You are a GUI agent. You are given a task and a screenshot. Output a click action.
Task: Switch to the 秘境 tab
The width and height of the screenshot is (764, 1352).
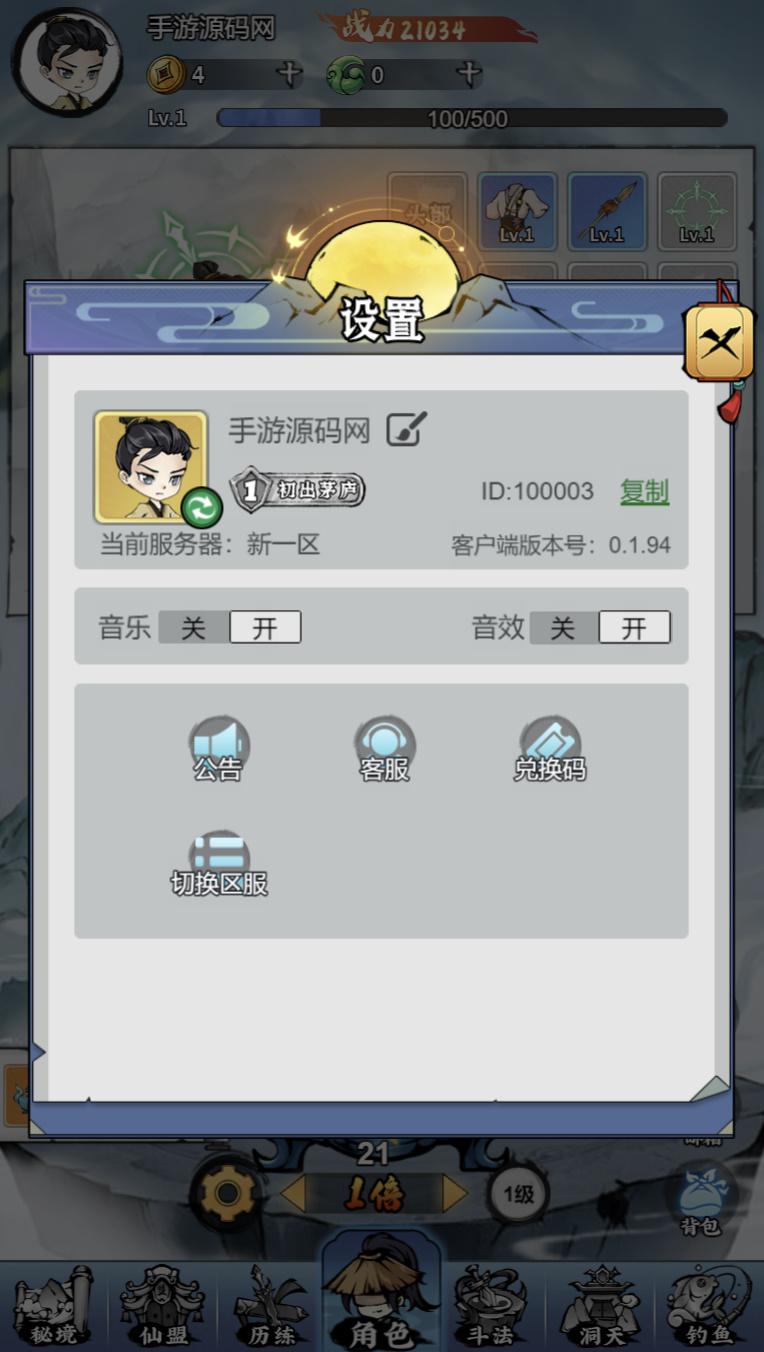click(54, 1306)
